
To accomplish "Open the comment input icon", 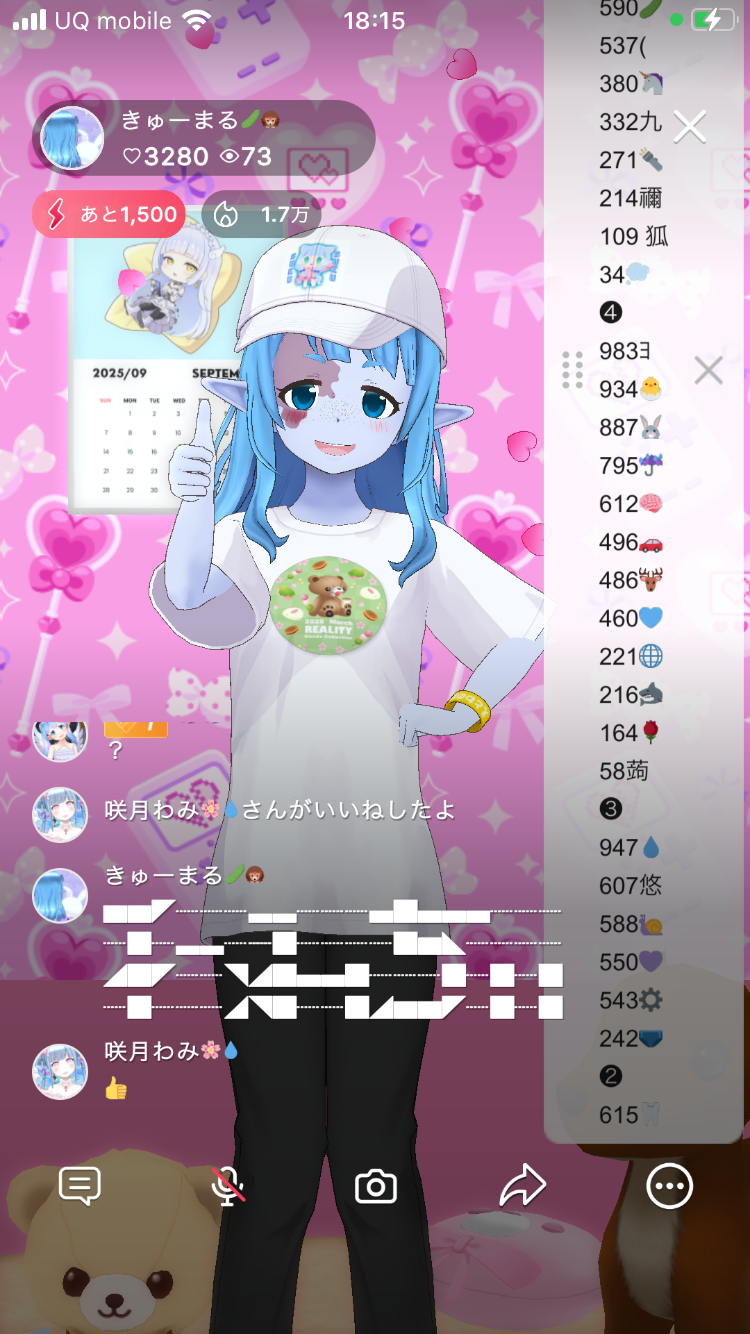I will click(x=80, y=1186).
